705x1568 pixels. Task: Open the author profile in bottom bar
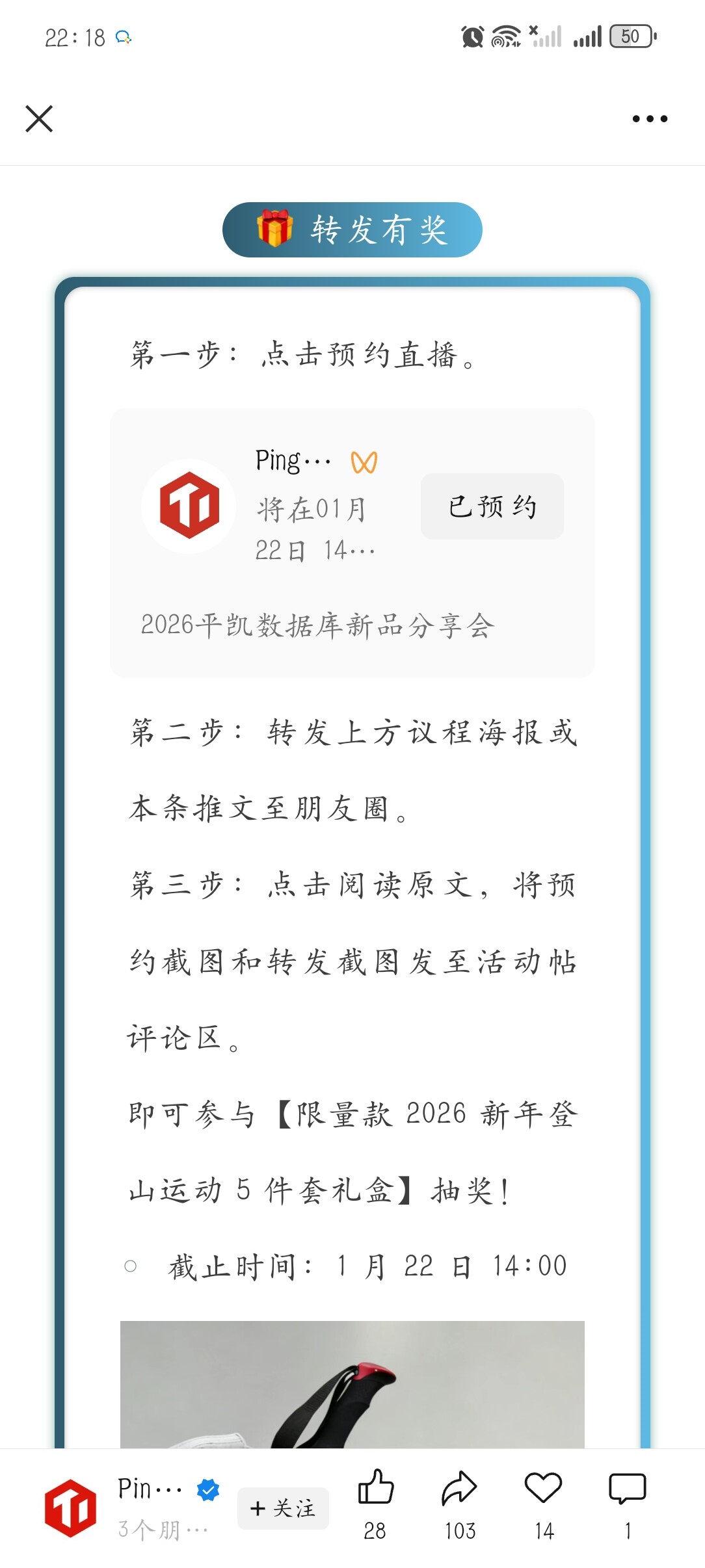click(70, 1508)
